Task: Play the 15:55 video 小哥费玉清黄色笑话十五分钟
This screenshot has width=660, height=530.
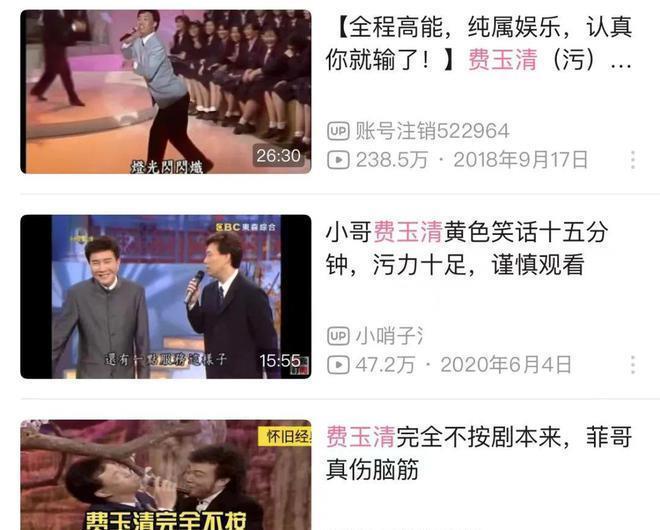Action: pos(165,296)
